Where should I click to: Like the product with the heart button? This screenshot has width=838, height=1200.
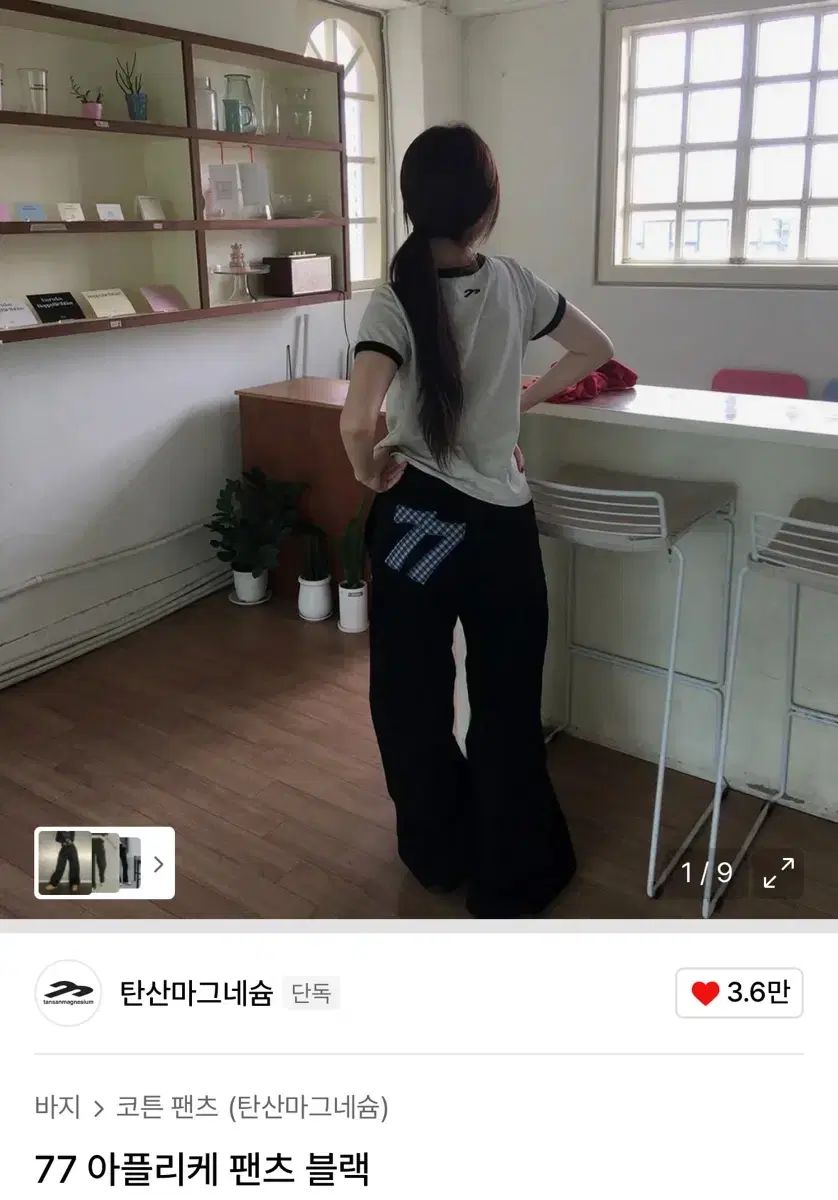(739, 993)
